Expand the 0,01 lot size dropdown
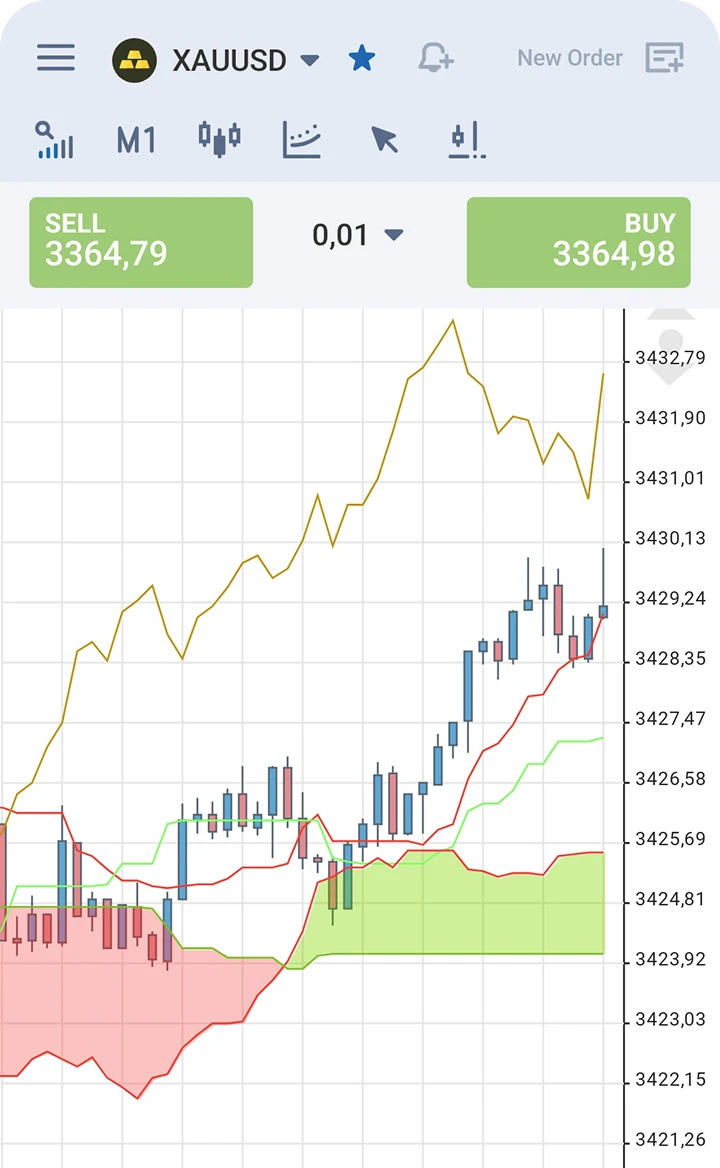Image resolution: width=720 pixels, height=1168 pixels. [357, 235]
